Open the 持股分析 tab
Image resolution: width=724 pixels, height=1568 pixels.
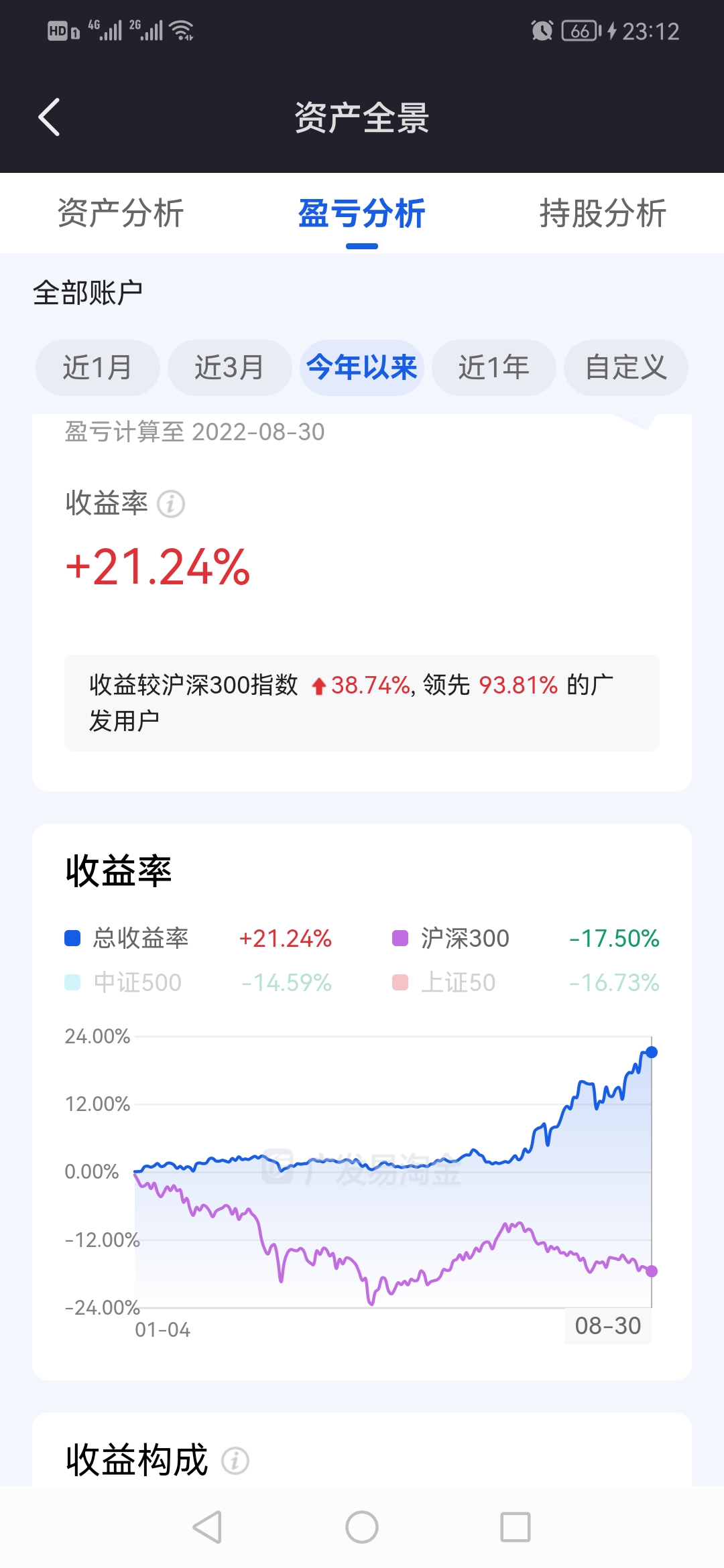(603, 214)
